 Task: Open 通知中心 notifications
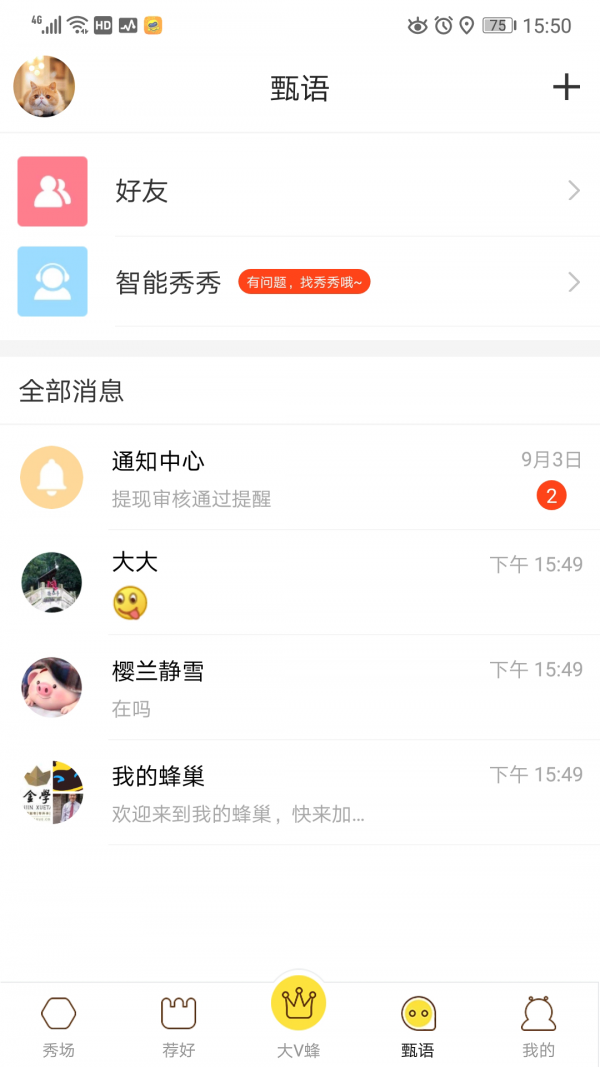(x=300, y=478)
